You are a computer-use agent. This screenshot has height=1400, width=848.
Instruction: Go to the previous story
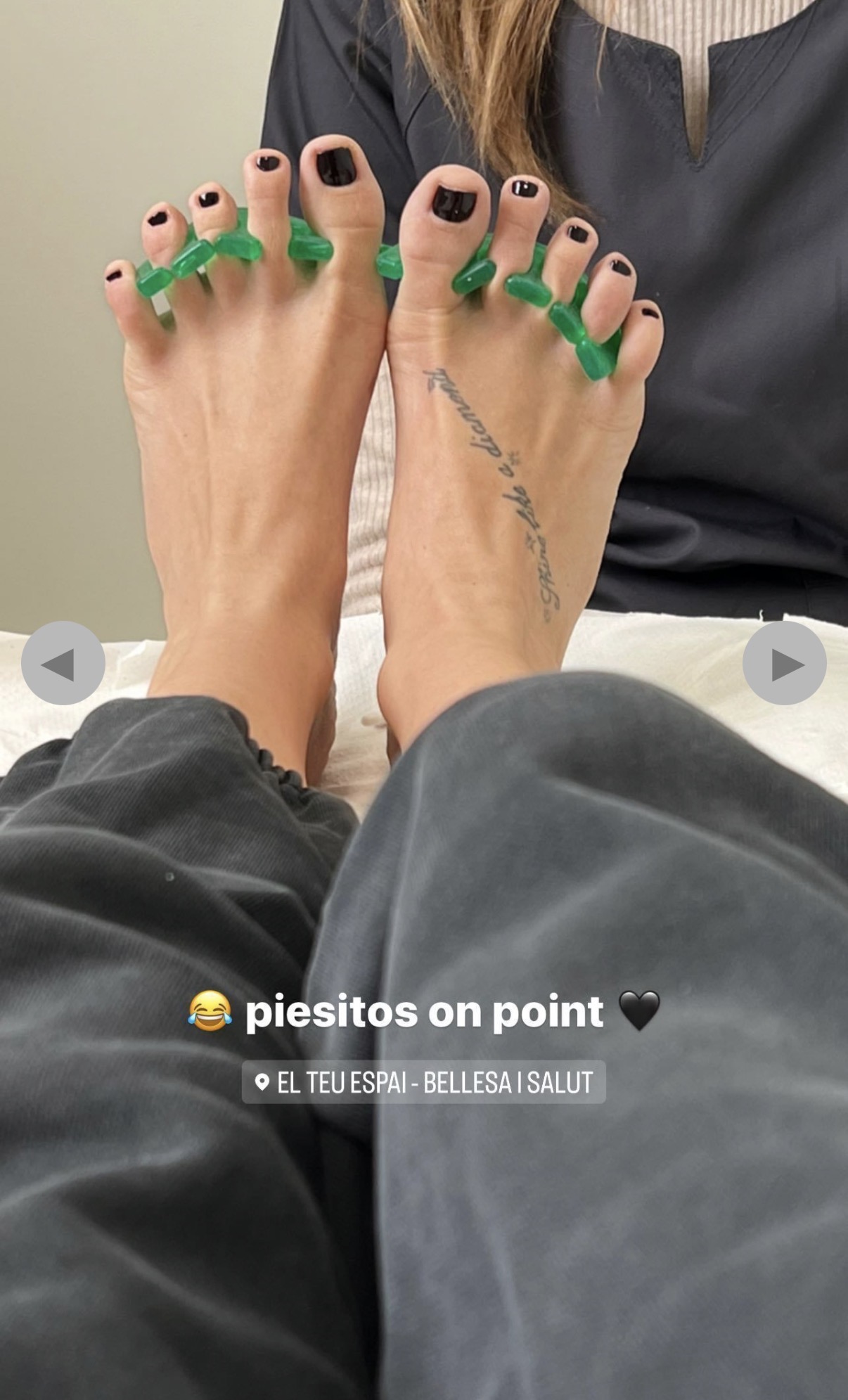coord(63,663)
